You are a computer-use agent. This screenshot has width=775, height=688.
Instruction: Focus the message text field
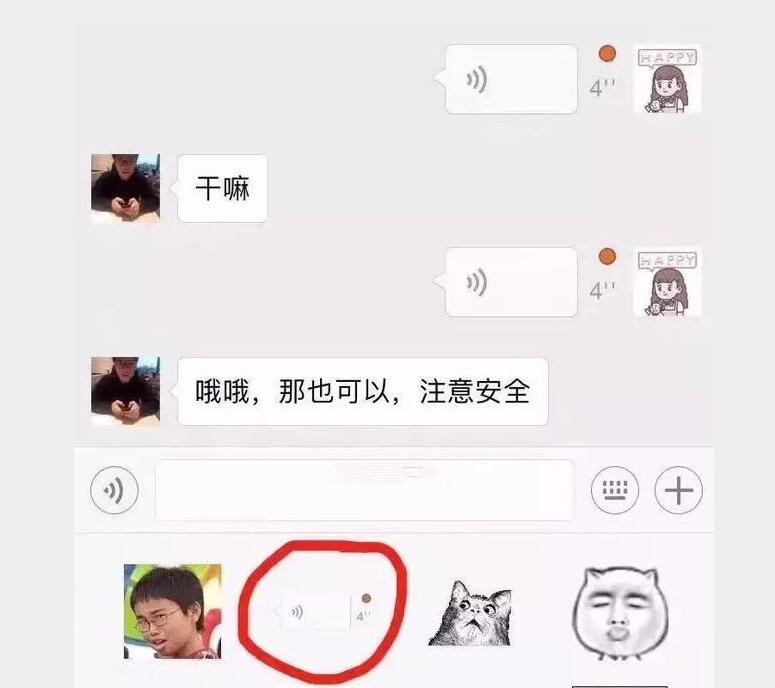coord(364,491)
